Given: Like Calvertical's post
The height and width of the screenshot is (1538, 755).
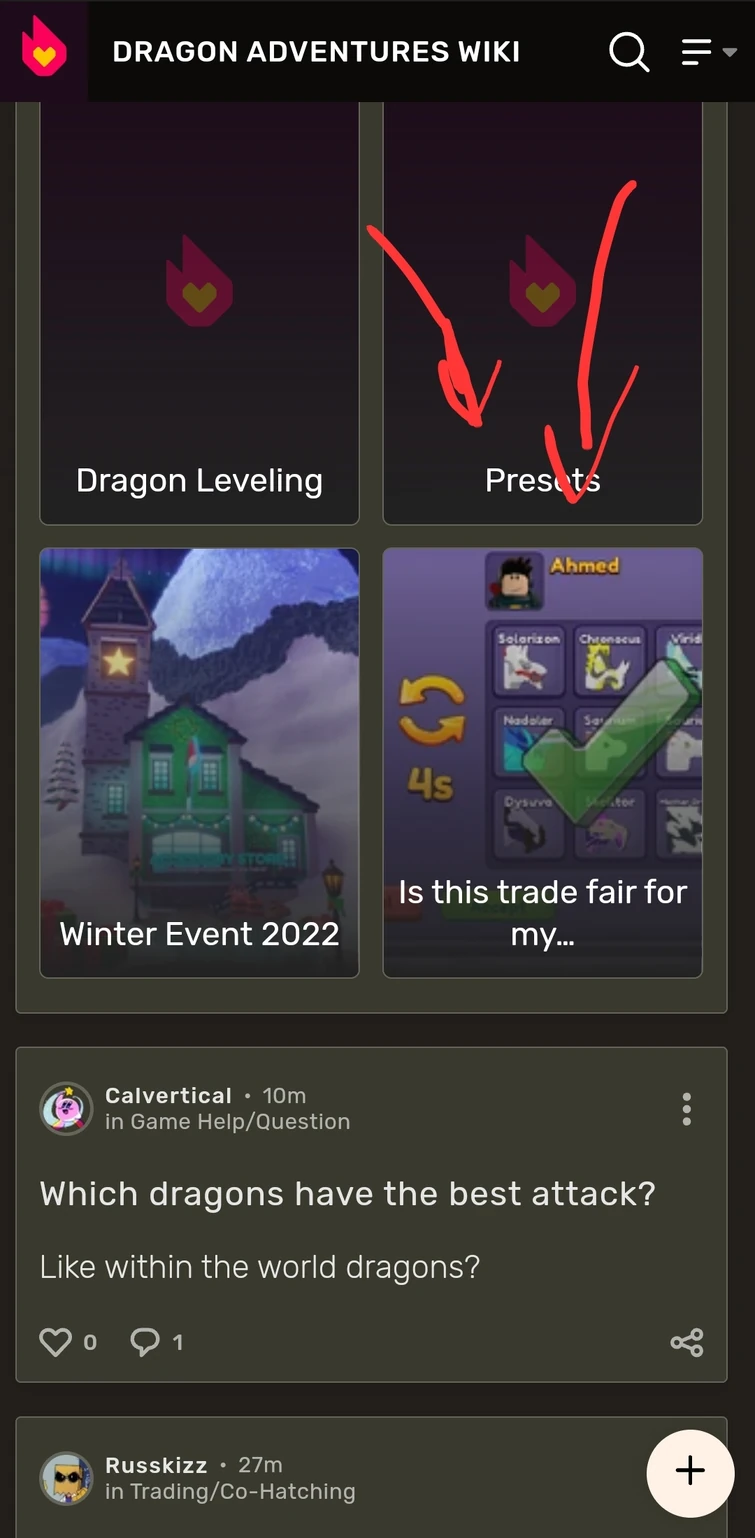Looking at the screenshot, I should click(56, 1342).
